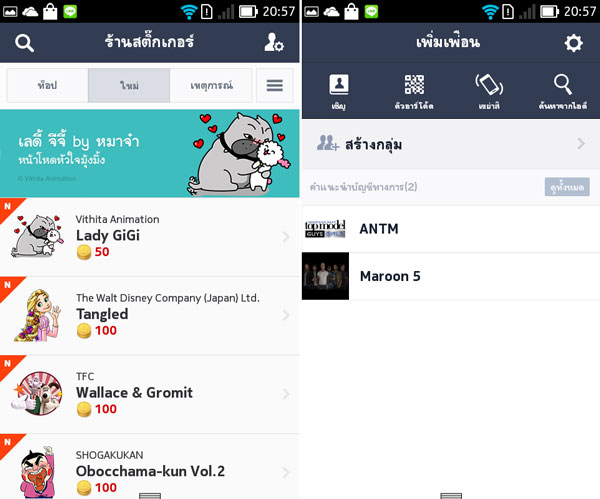This screenshot has width=600, height=499.
Task: Create a group via สร้างกลุ่ม
Action: (x=450, y=144)
